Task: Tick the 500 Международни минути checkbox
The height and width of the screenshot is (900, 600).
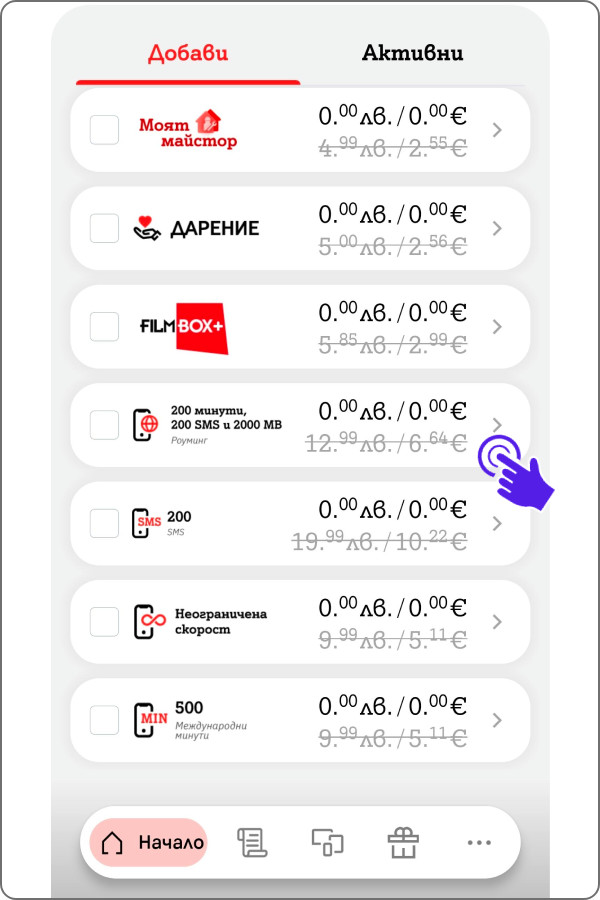Action: (105, 720)
